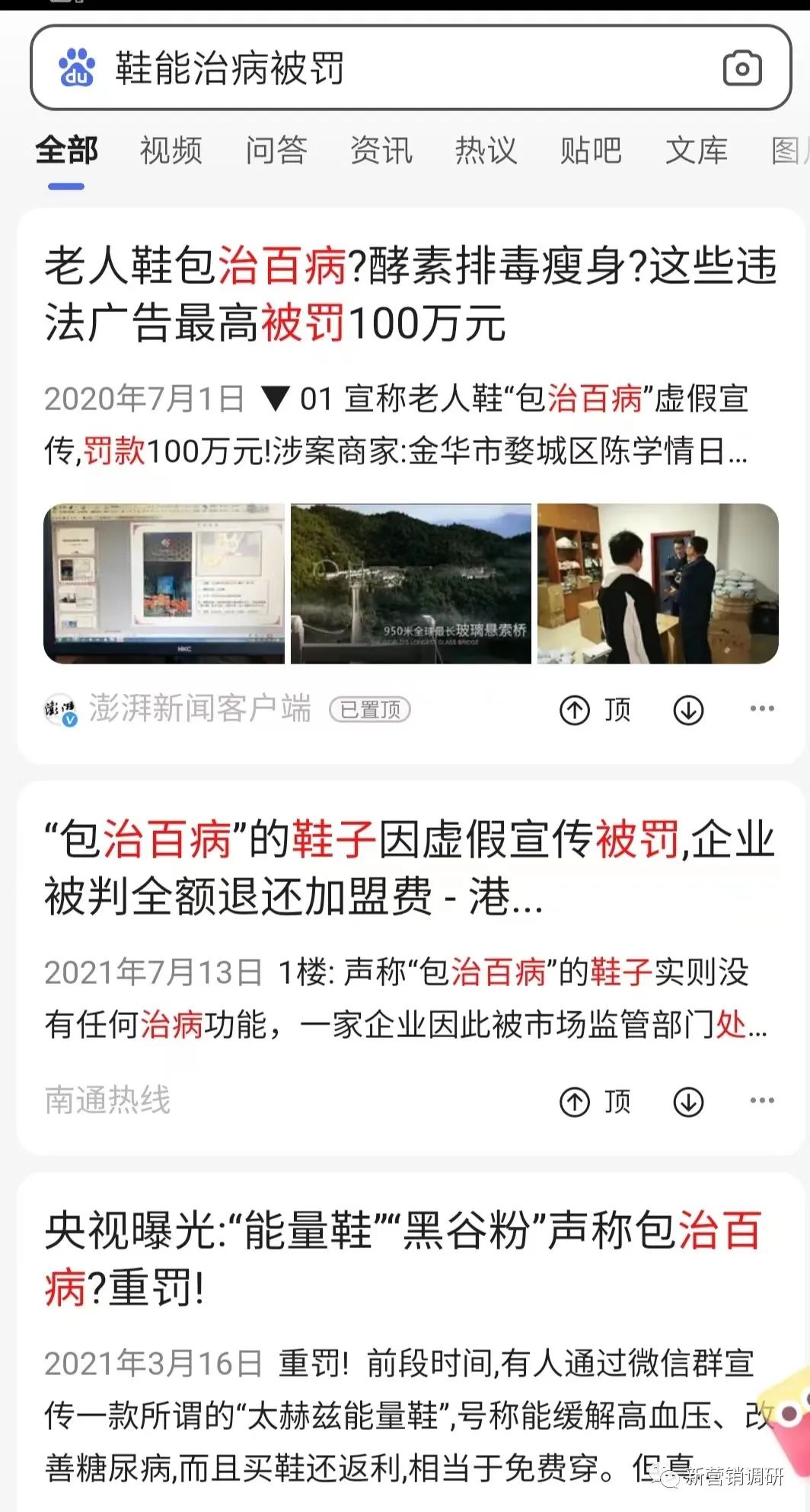Screen dimensions: 810x1512
Task: Open more options on the 澎湃新闻 result
Action: pyautogui.click(x=761, y=708)
